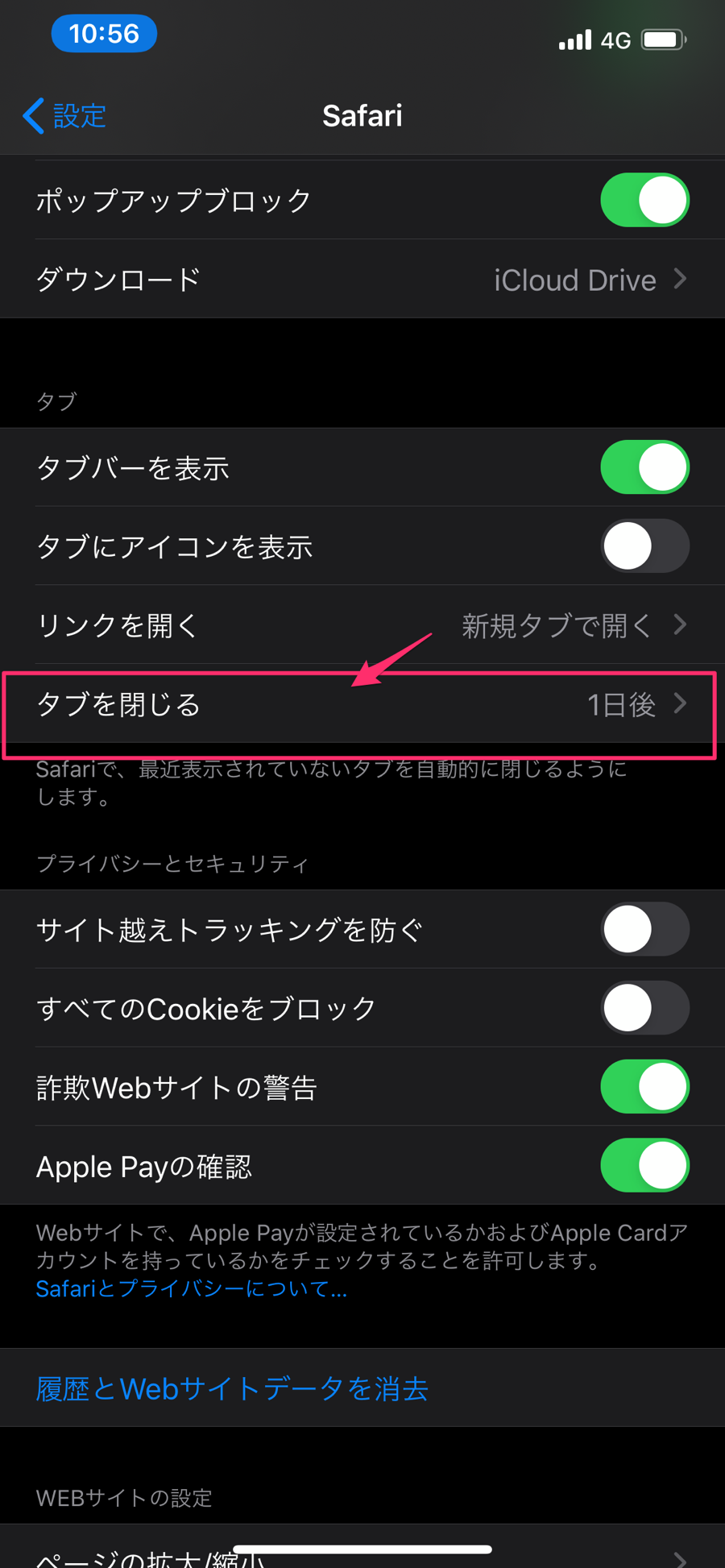This screenshot has height=1568, width=725.
Task: Turn on すべてのCookieをブロック
Action: 644,1008
